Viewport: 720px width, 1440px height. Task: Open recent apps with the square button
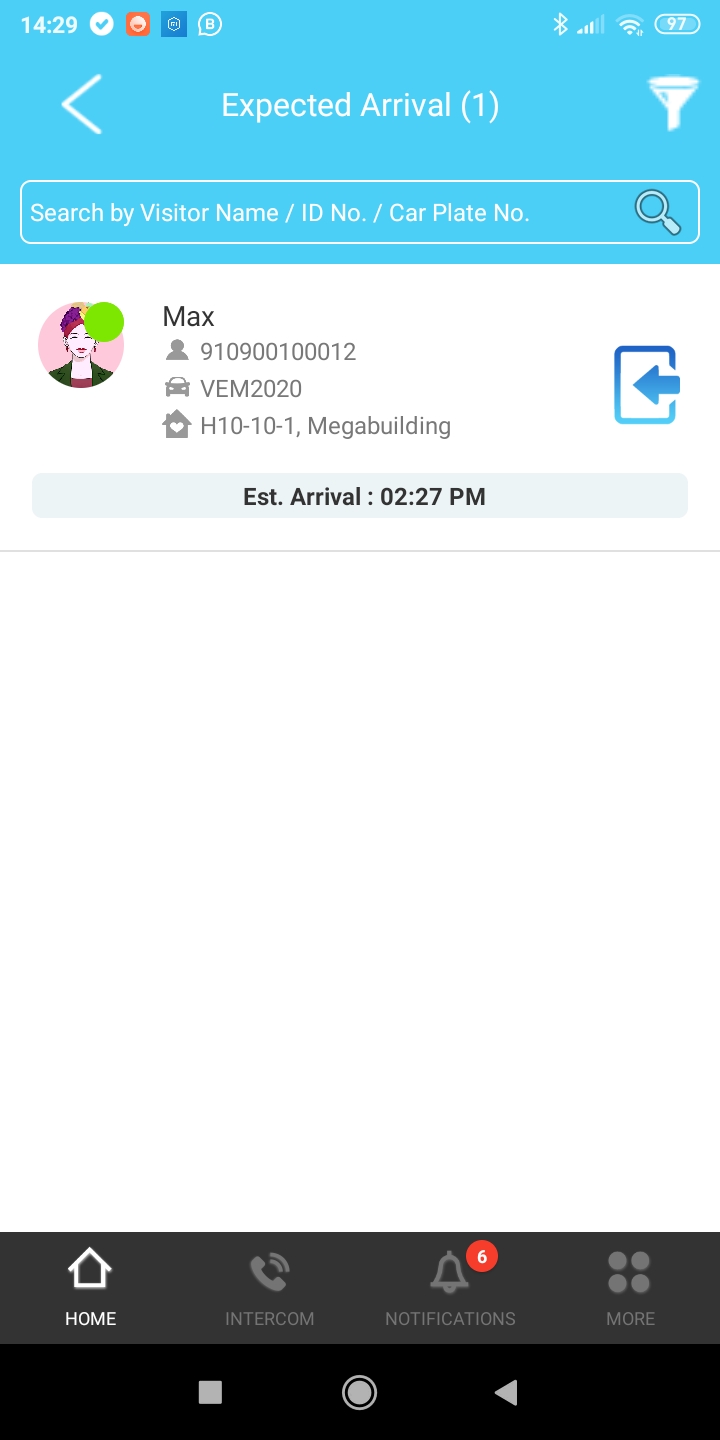click(210, 1392)
